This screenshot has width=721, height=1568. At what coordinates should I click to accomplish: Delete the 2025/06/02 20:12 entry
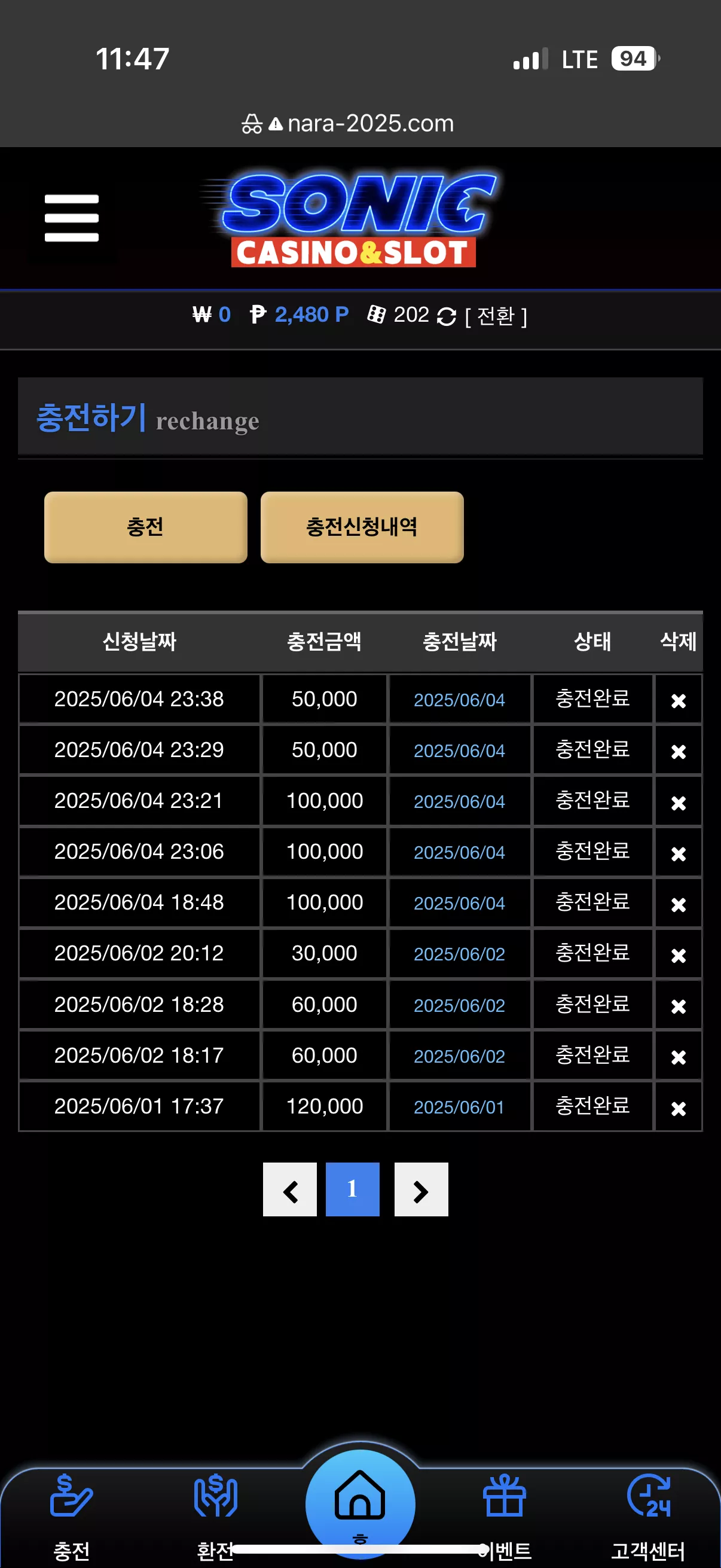click(x=679, y=956)
